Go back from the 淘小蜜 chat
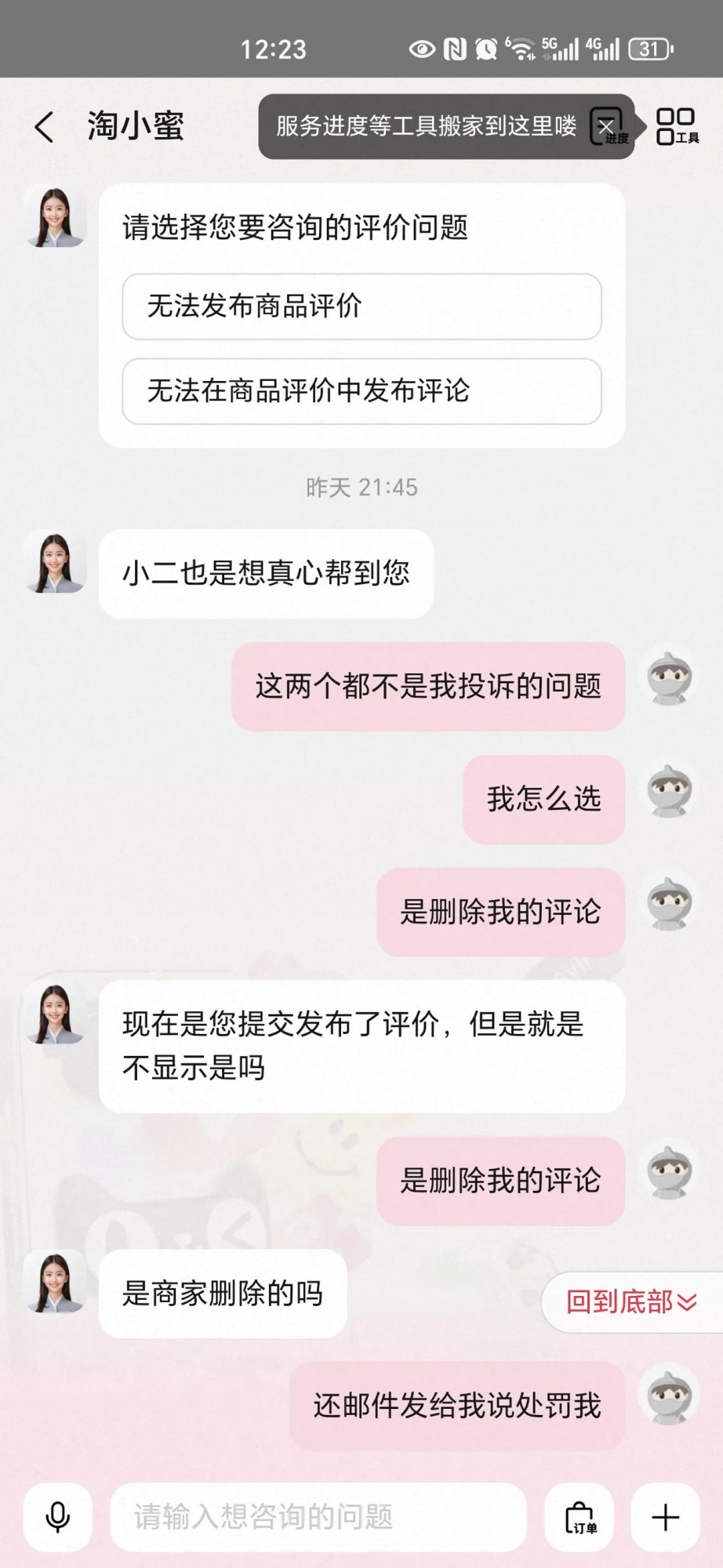Screen dimensions: 723x1568 [x=45, y=127]
